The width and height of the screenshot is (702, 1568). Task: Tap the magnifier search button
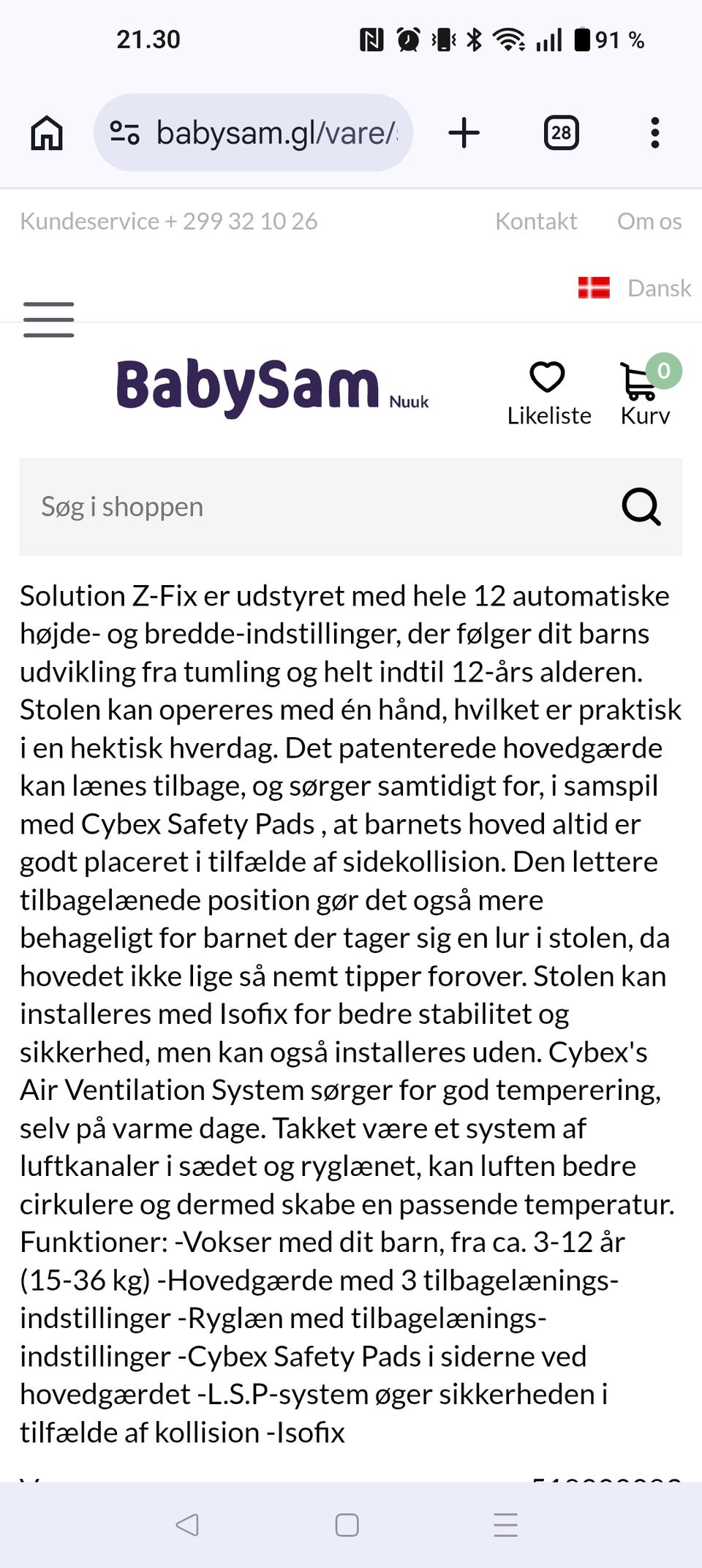tap(641, 507)
